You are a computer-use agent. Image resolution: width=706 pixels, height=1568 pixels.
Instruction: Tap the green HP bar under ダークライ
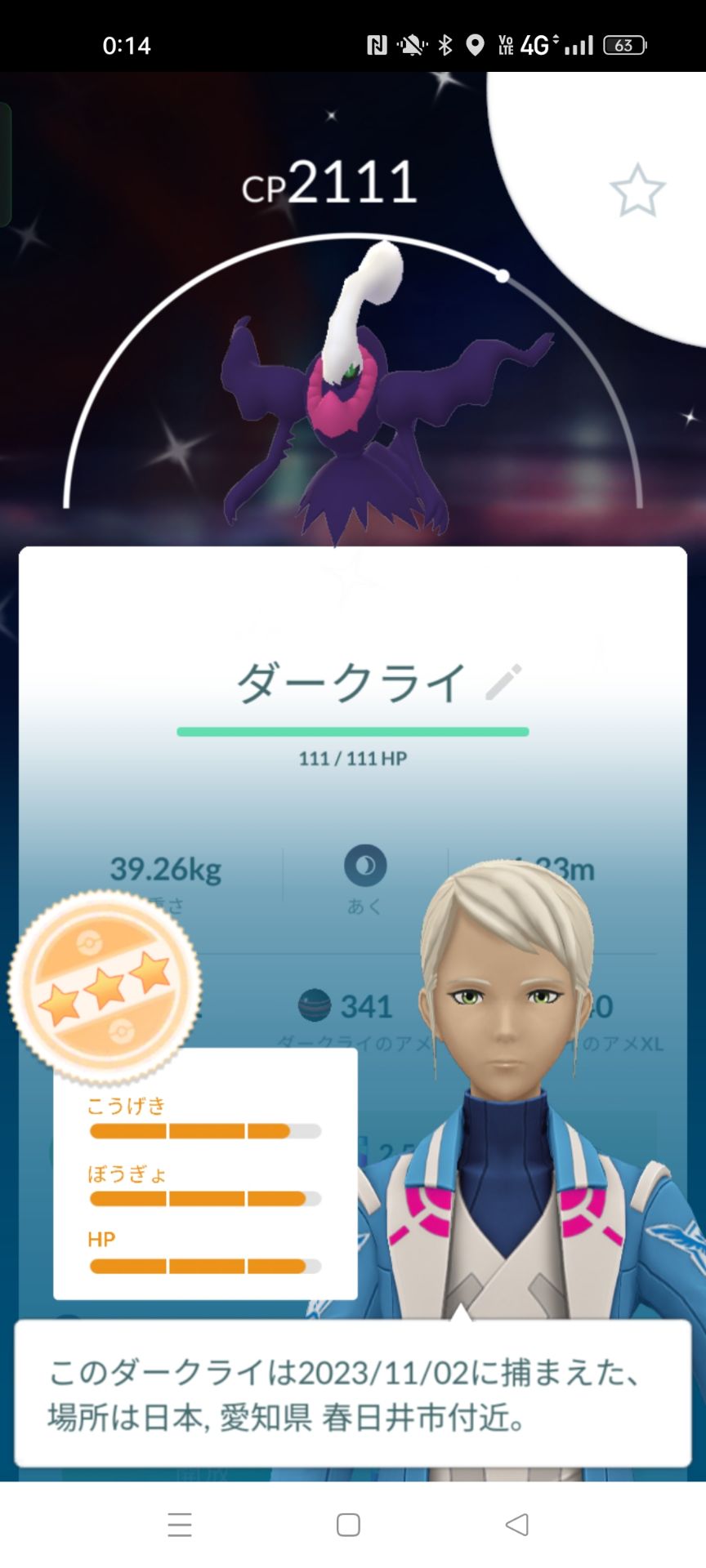[x=351, y=731]
